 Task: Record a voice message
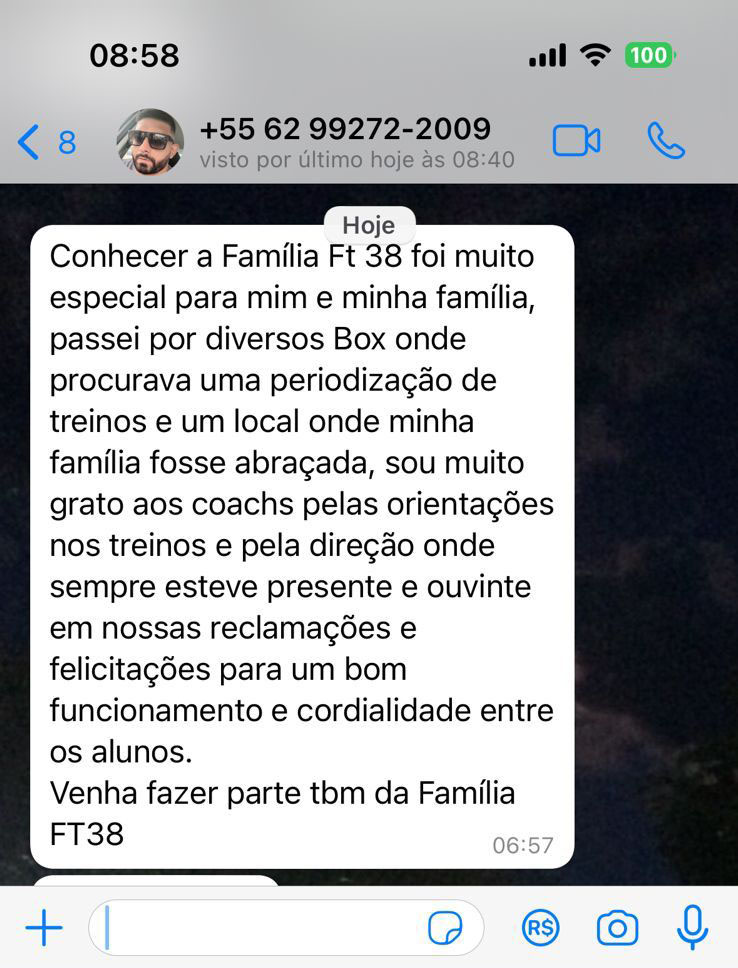pyautogui.click(x=692, y=928)
